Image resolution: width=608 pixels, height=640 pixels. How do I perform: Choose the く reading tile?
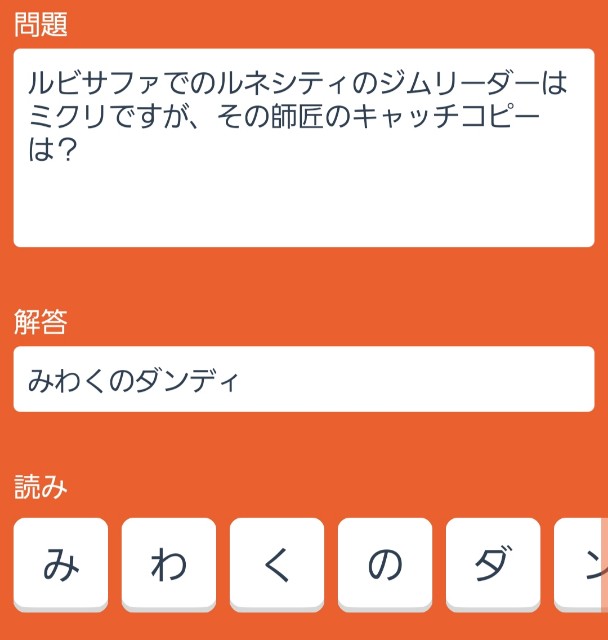(x=277, y=565)
